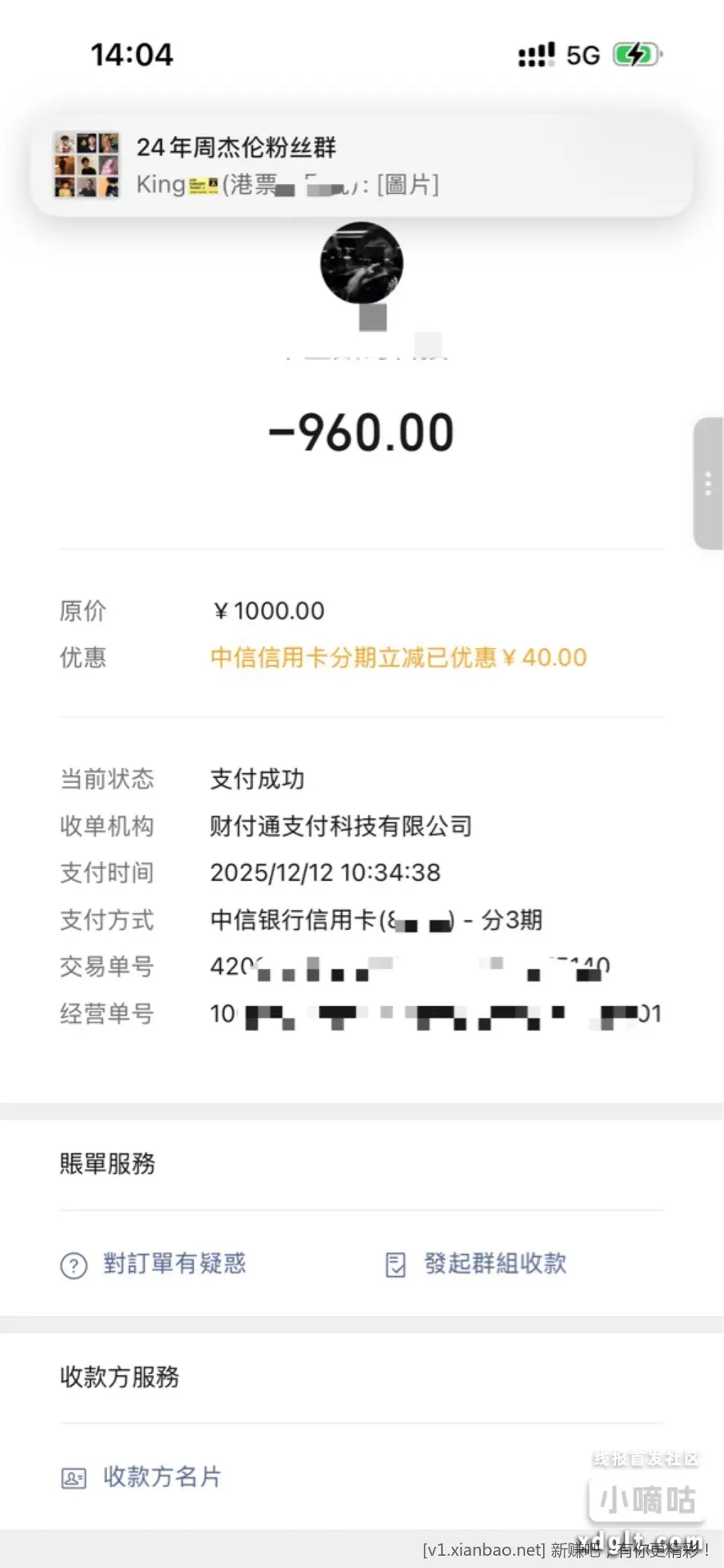
Task: View 收款方名片 payee card
Action: tap(142, 1476)
